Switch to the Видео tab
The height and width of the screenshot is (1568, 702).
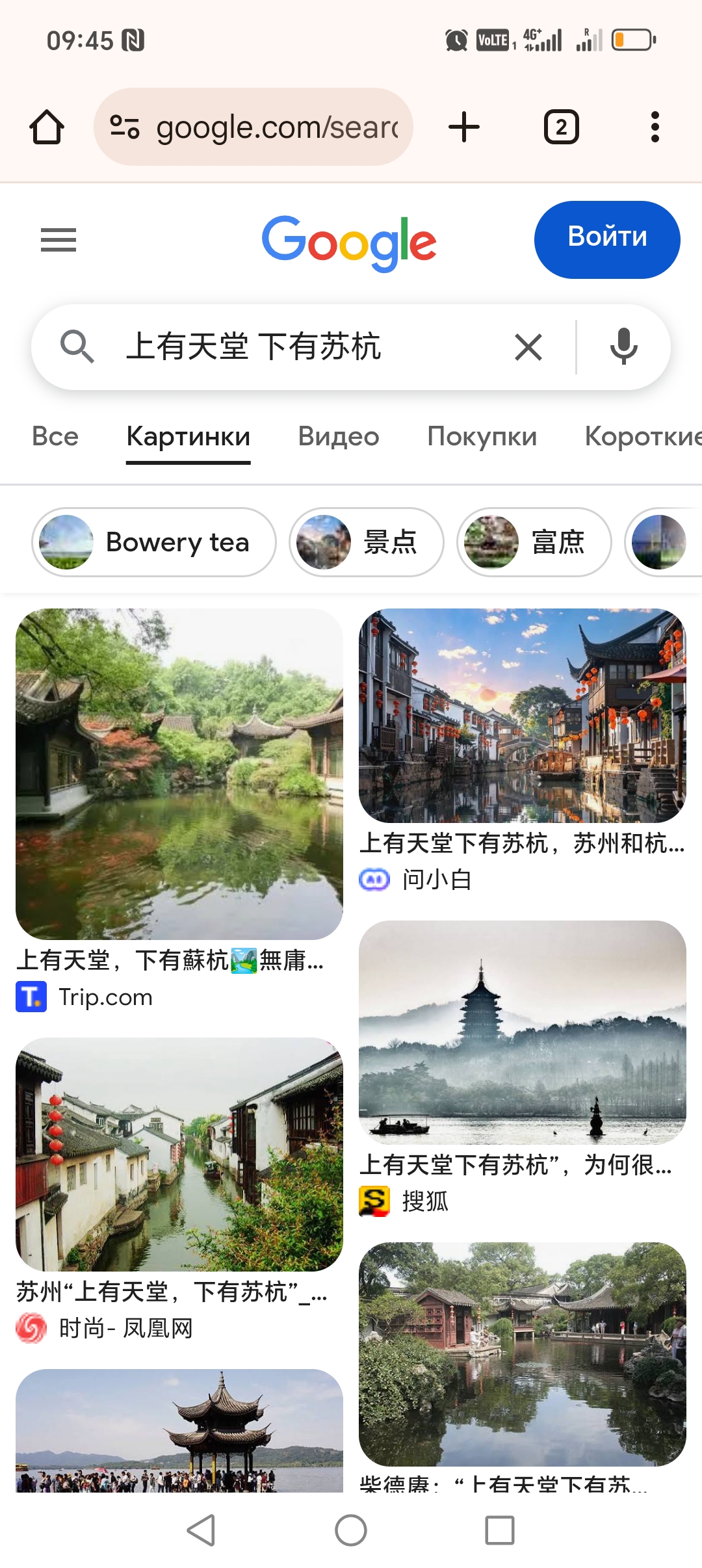(339, 436)
